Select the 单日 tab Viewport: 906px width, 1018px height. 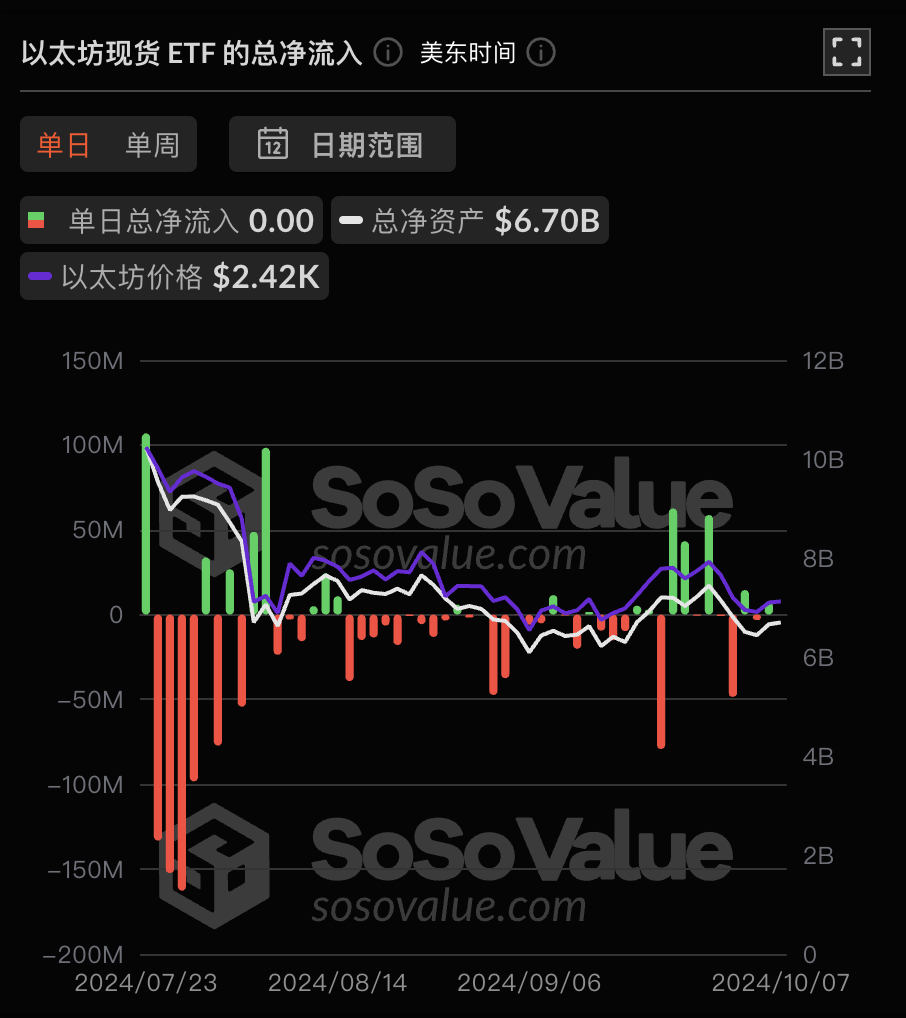[x=61, y=144]
